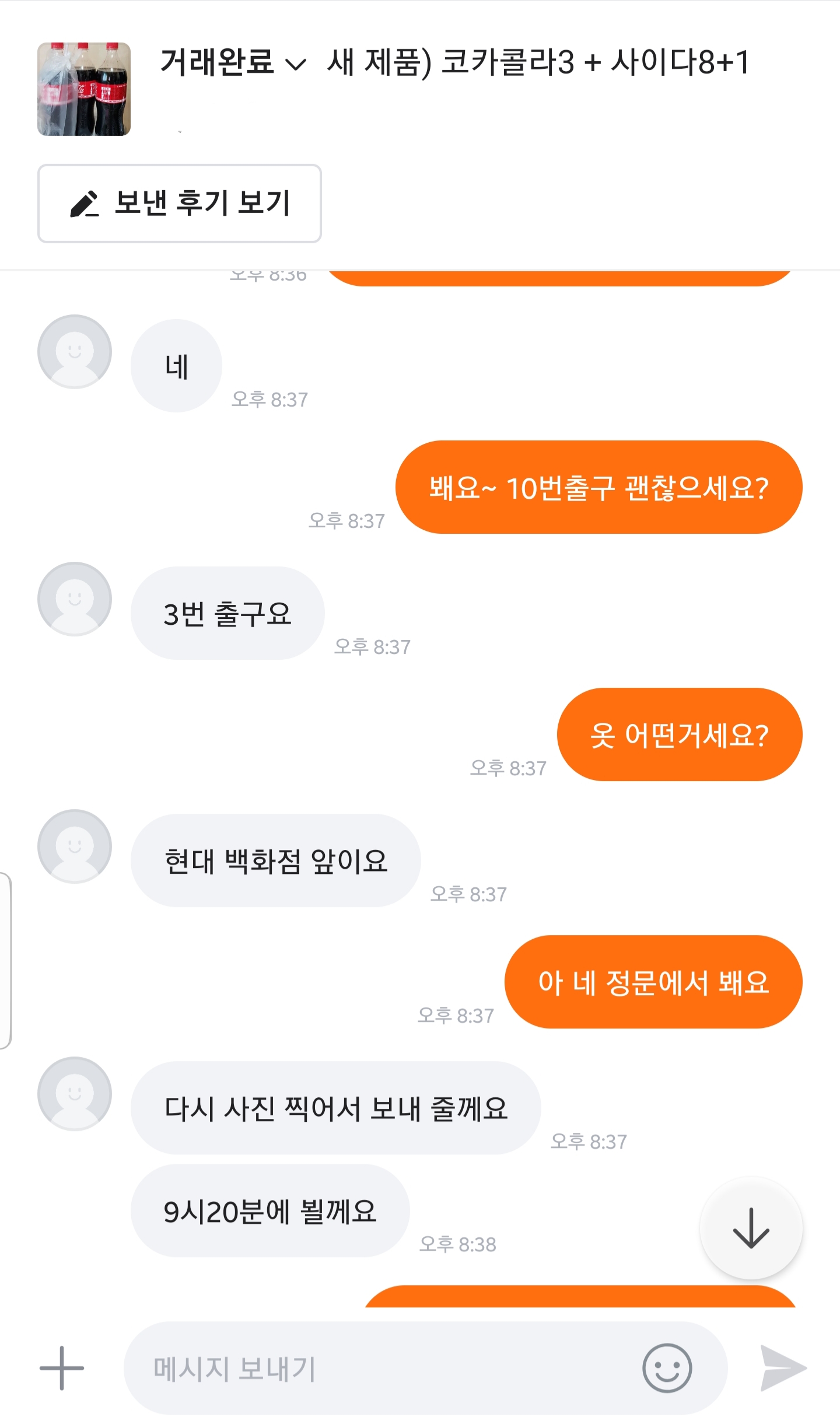This screenshot has height=1417, width=840.
Task: Open profile avatar beside 현대 백화점 앞이요
Action: click(x=75, y=846)
